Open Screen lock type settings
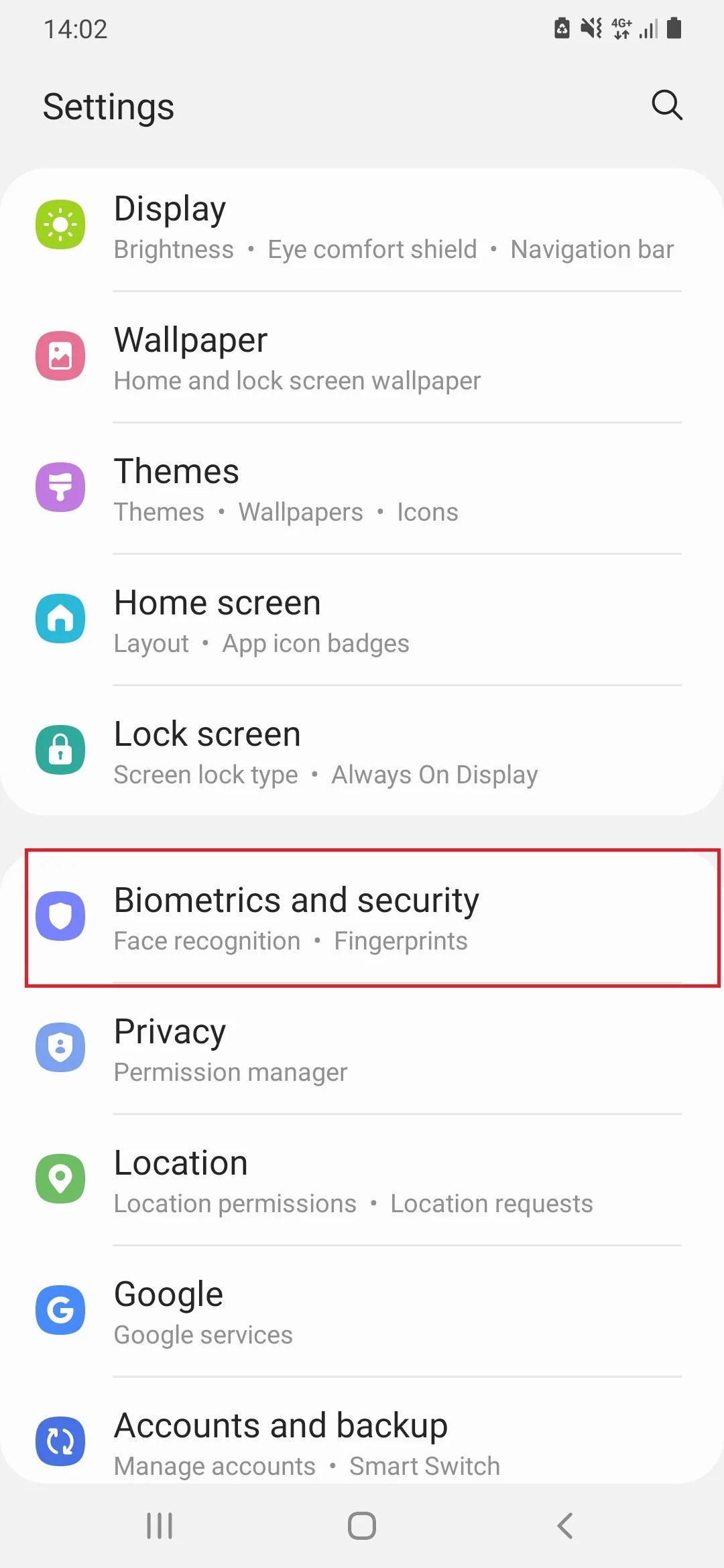724x1568 pixels. click(x=205, y=774)
